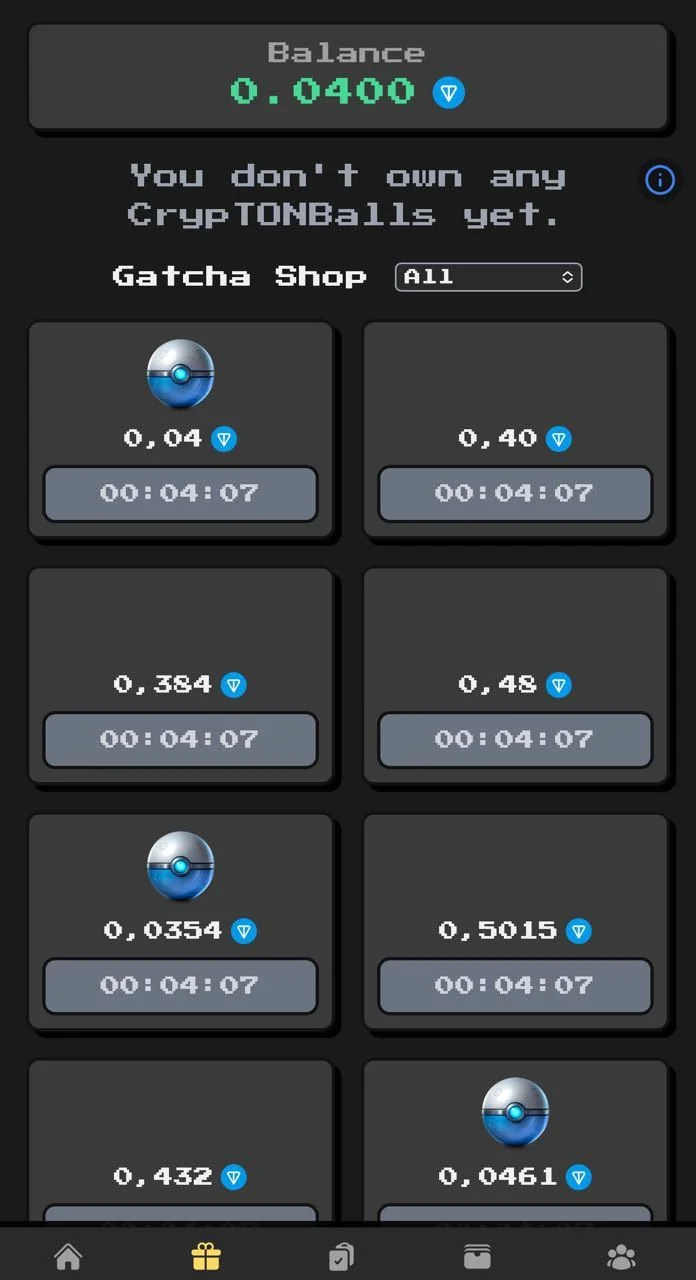Viewport: 696px width, 1280px height.
Task: Select the gift shop tab
Action: (206, 1256)
